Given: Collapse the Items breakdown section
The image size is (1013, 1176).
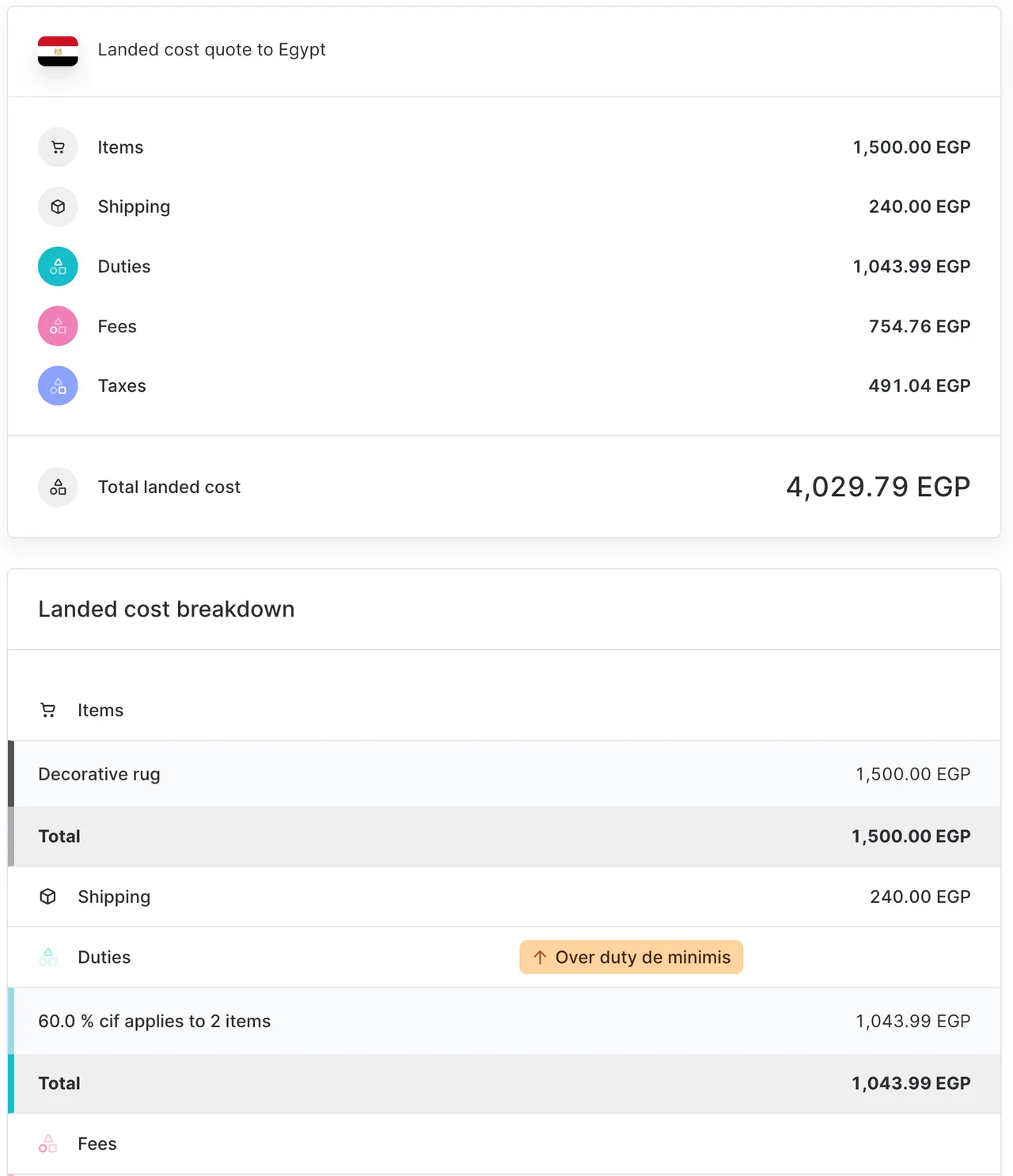Looking at the screenshot, I should coord(506,710).
